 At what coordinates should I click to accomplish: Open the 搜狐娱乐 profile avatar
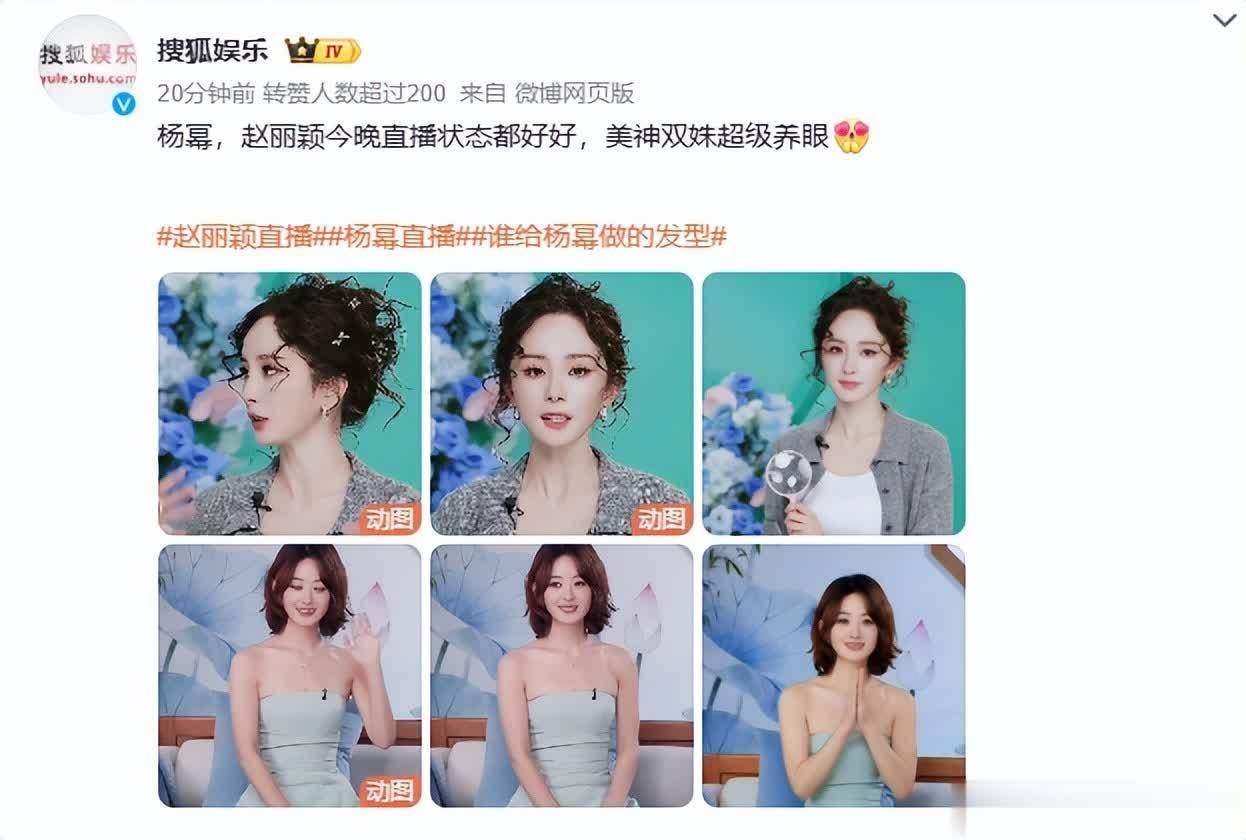88,62
